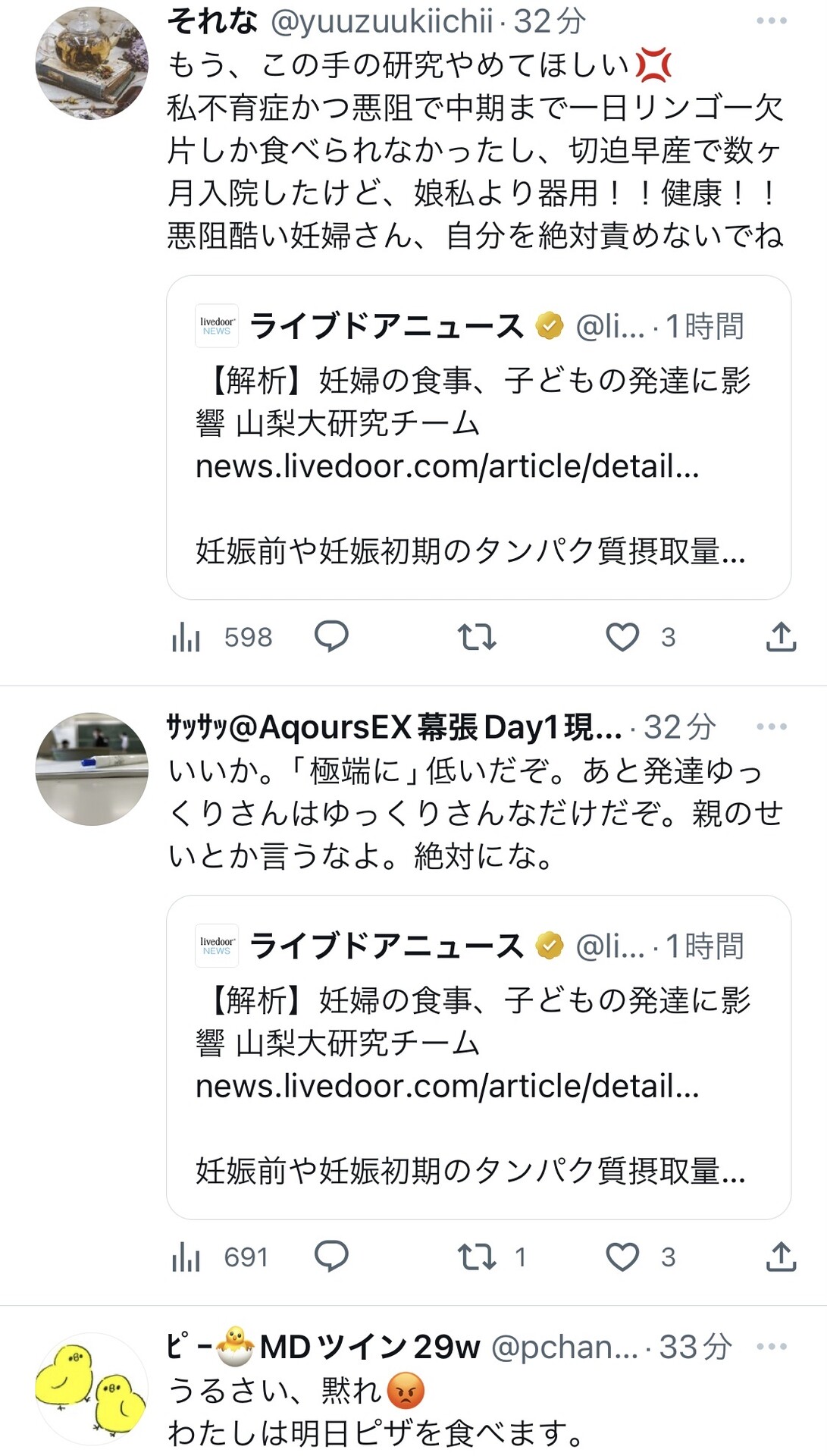Open the overflow menu on それな's tweet
This screenshot has width=827, height=1456.
[772, 21]
